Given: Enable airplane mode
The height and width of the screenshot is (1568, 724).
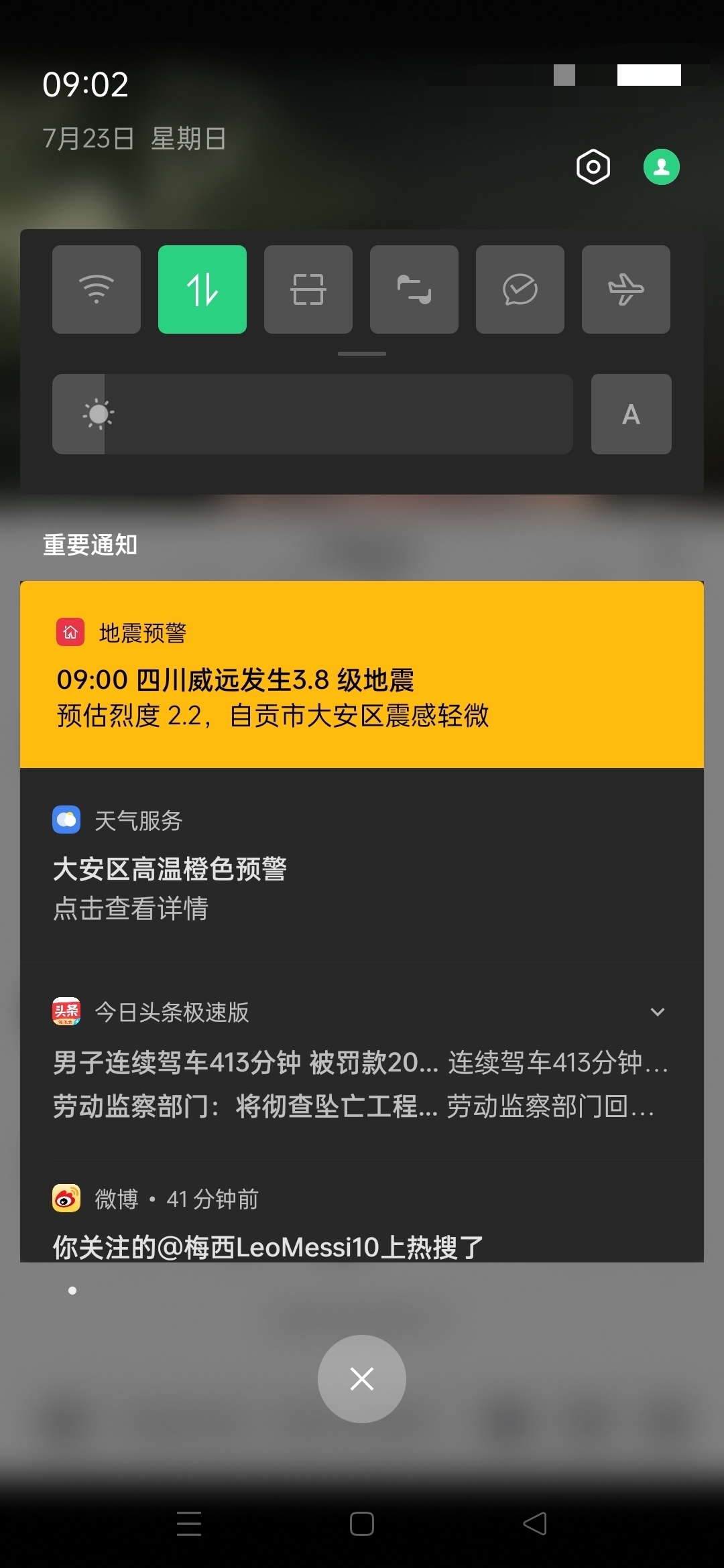Looking at the screenshot, I should (626, 289).
